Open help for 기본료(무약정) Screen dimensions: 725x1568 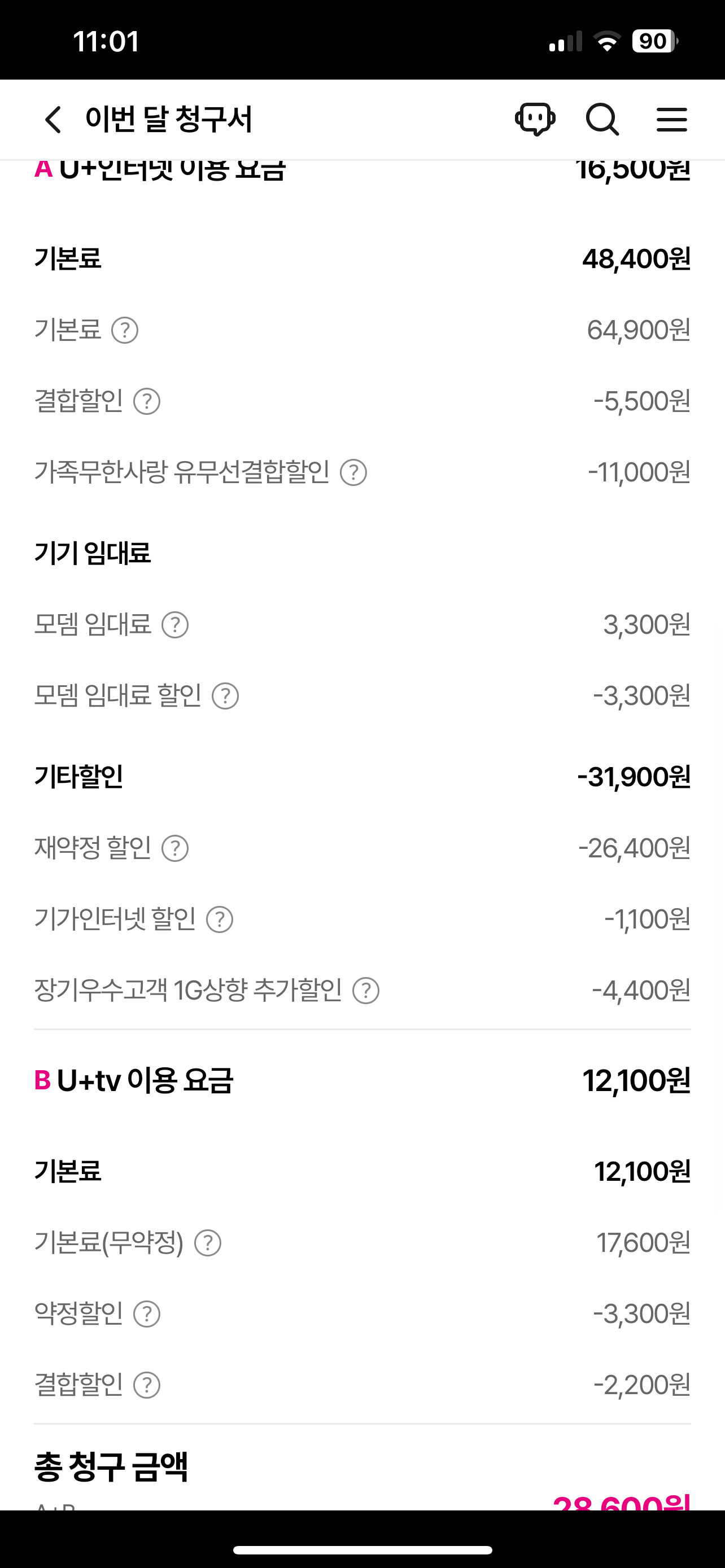(208, 1243)
